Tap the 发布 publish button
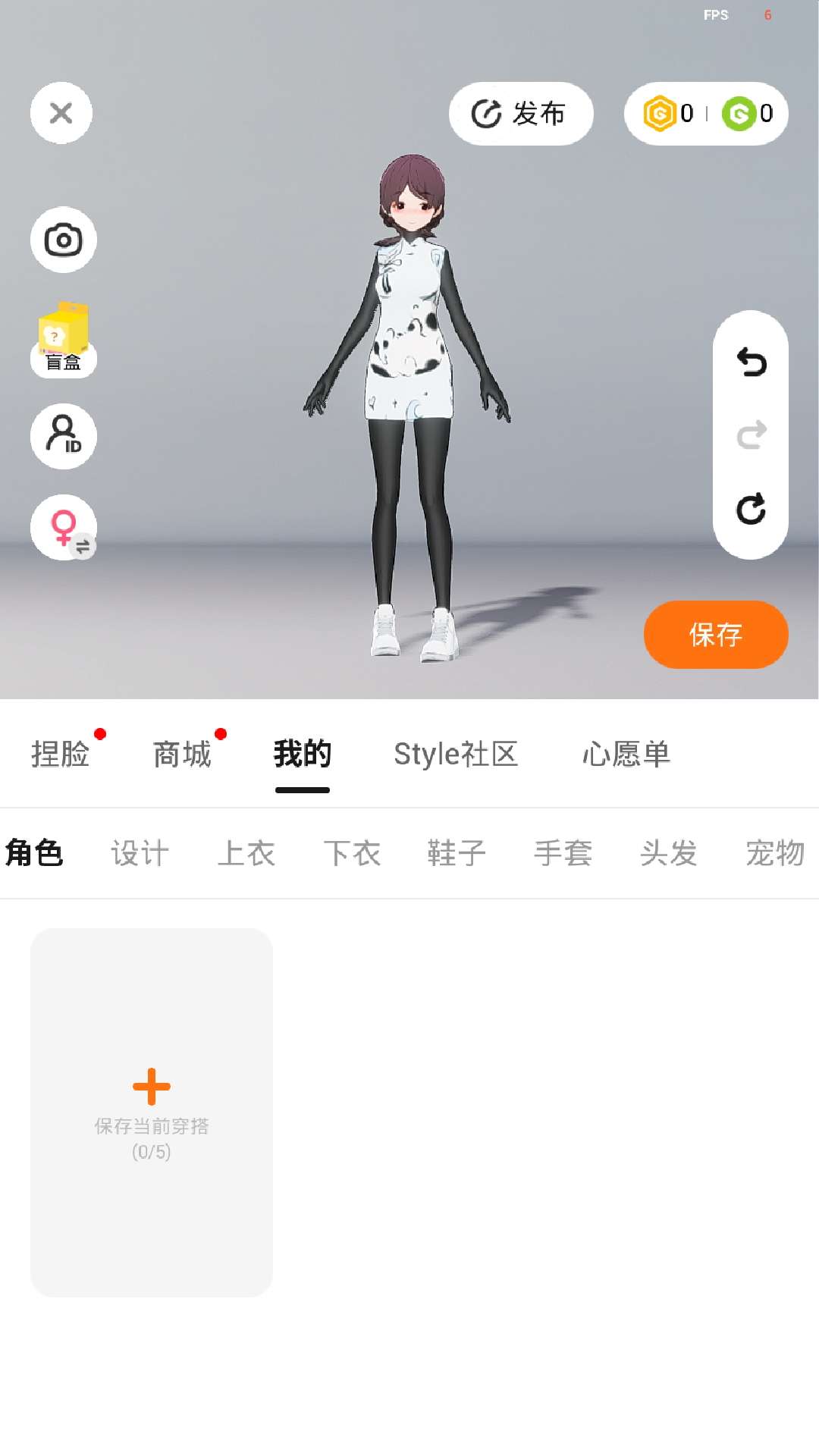 [520, 114]
